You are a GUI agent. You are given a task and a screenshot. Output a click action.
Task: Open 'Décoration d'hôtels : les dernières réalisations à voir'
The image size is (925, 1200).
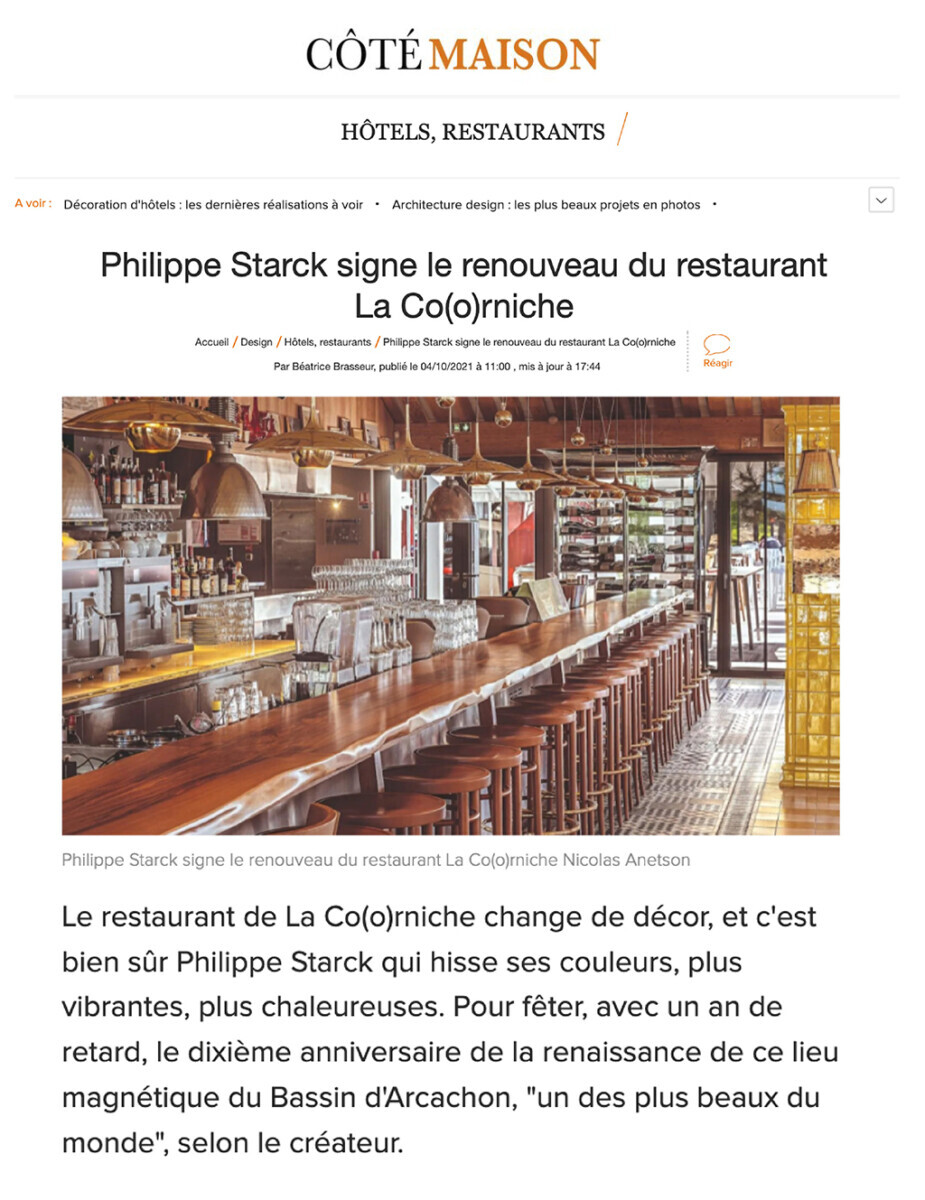point(213,202)
